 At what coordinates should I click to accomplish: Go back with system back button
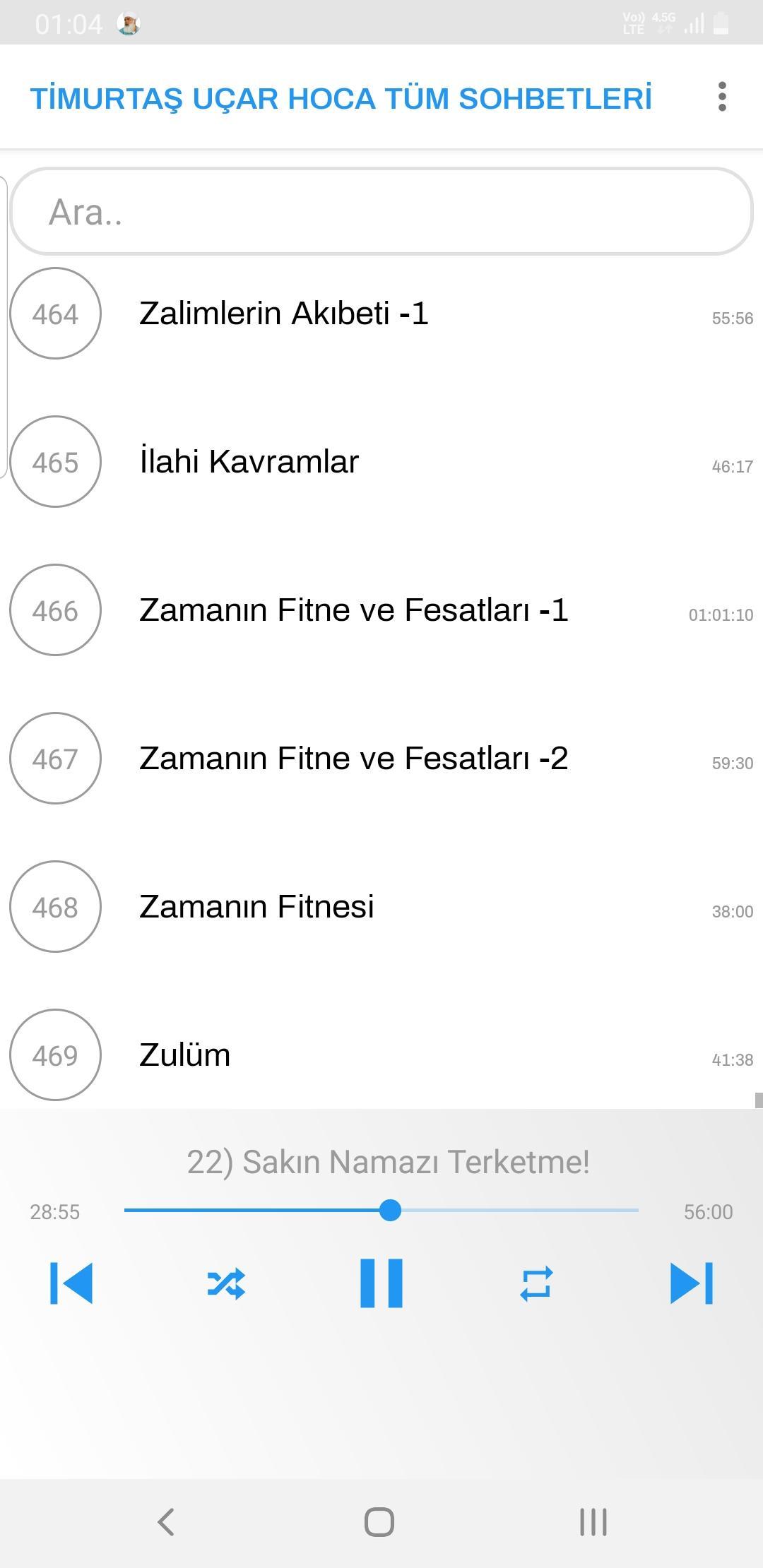pos(166,1522)
